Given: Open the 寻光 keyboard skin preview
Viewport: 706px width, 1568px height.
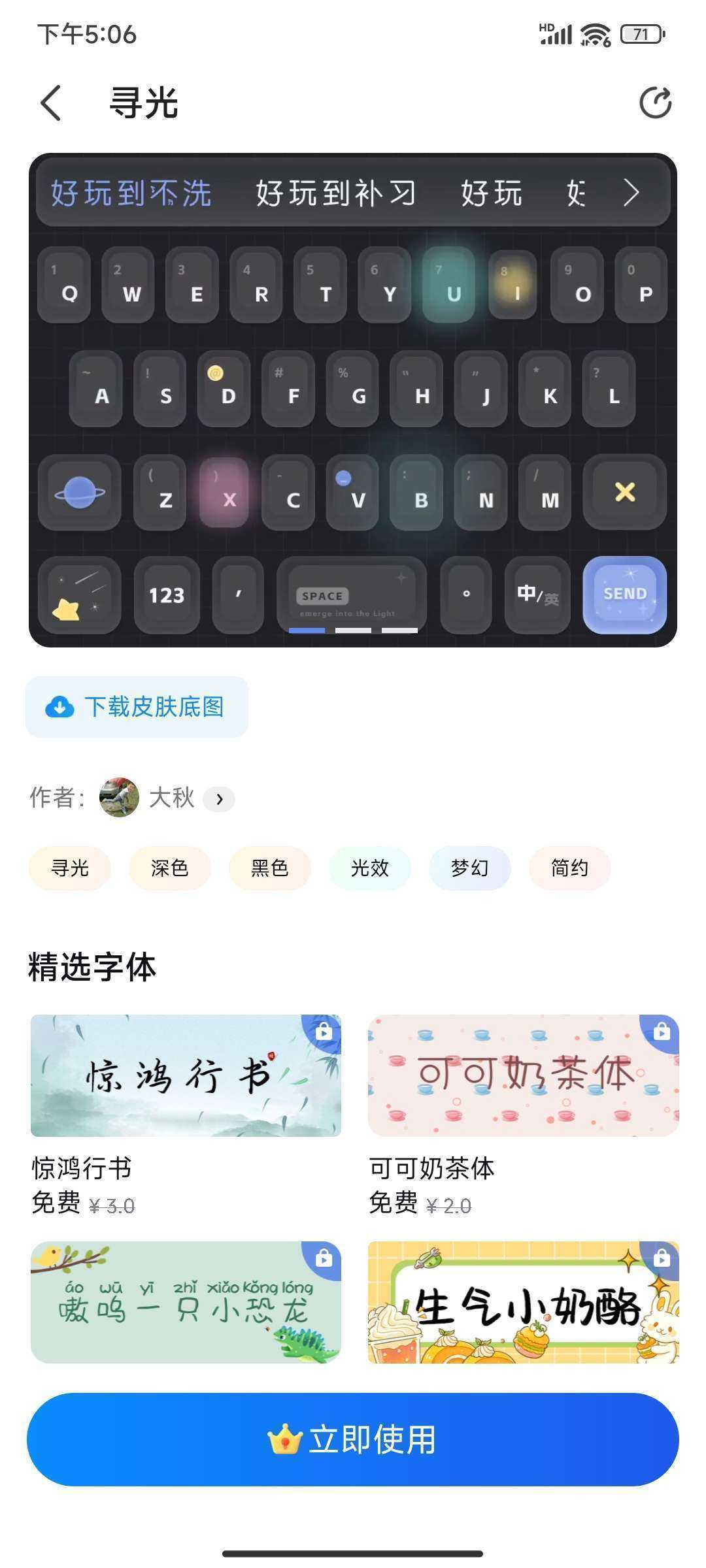Looking at the screenshot, I should 353,400.
